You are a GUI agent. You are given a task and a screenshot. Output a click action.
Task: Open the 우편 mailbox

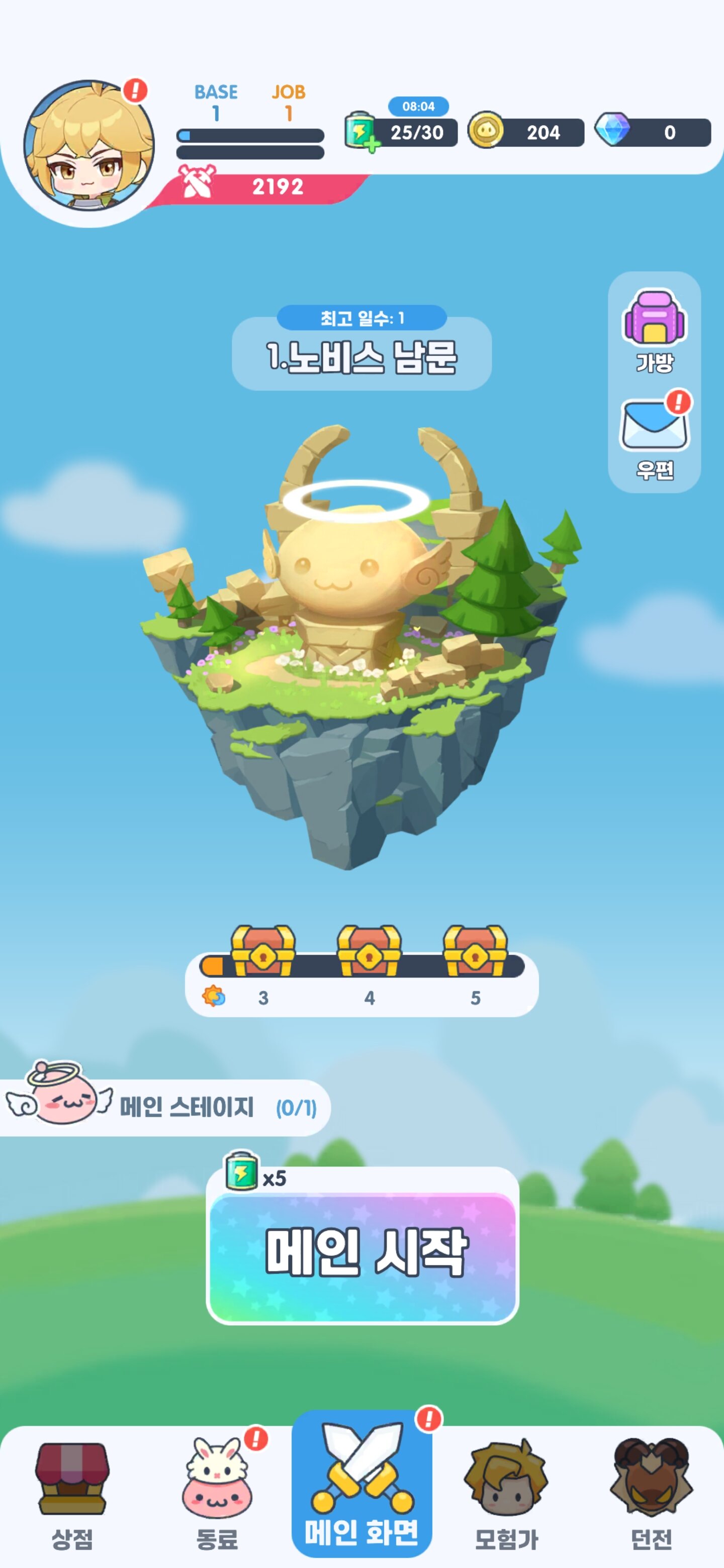[654, 436]
